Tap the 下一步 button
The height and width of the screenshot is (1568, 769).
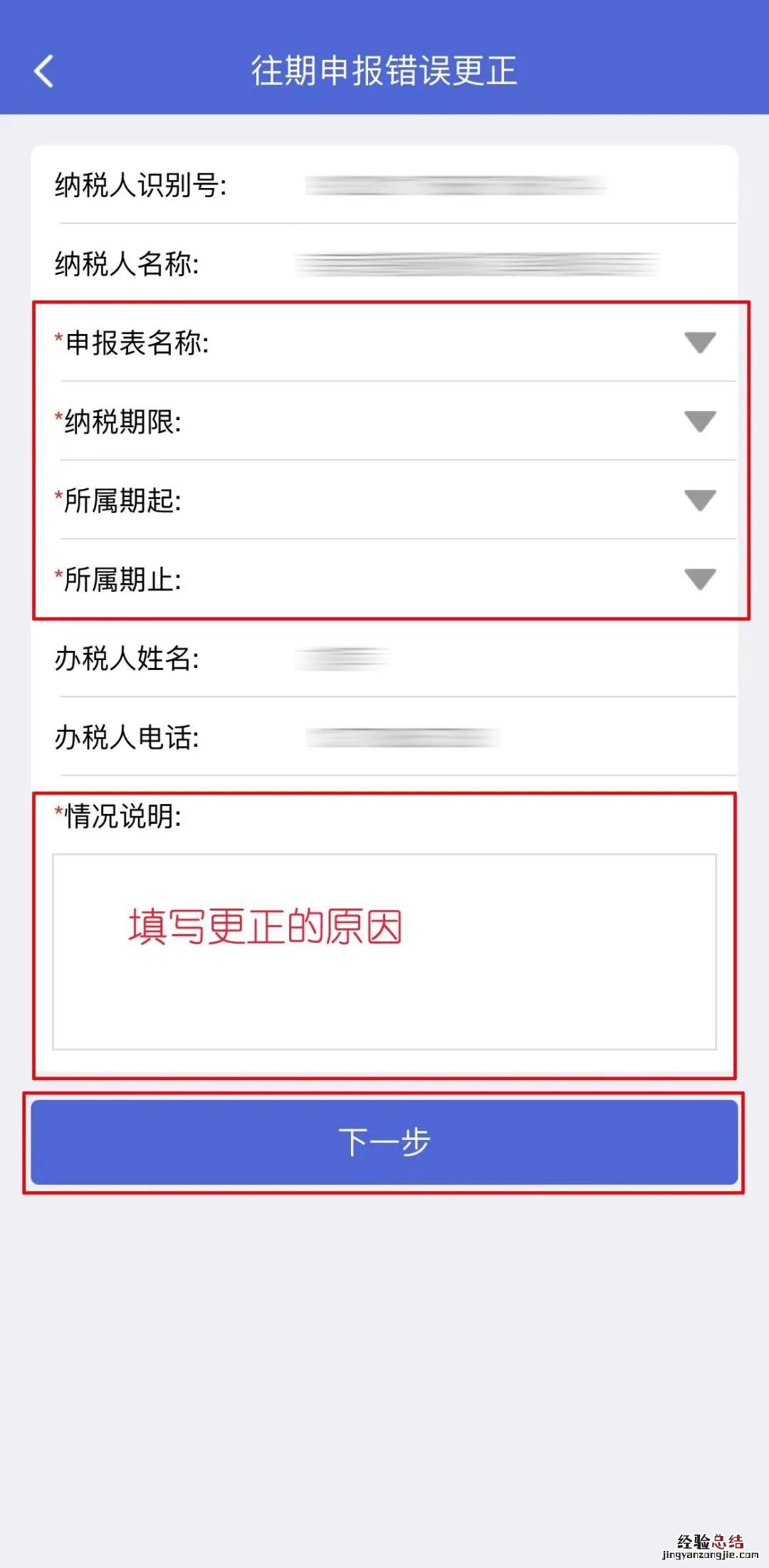384,1141
